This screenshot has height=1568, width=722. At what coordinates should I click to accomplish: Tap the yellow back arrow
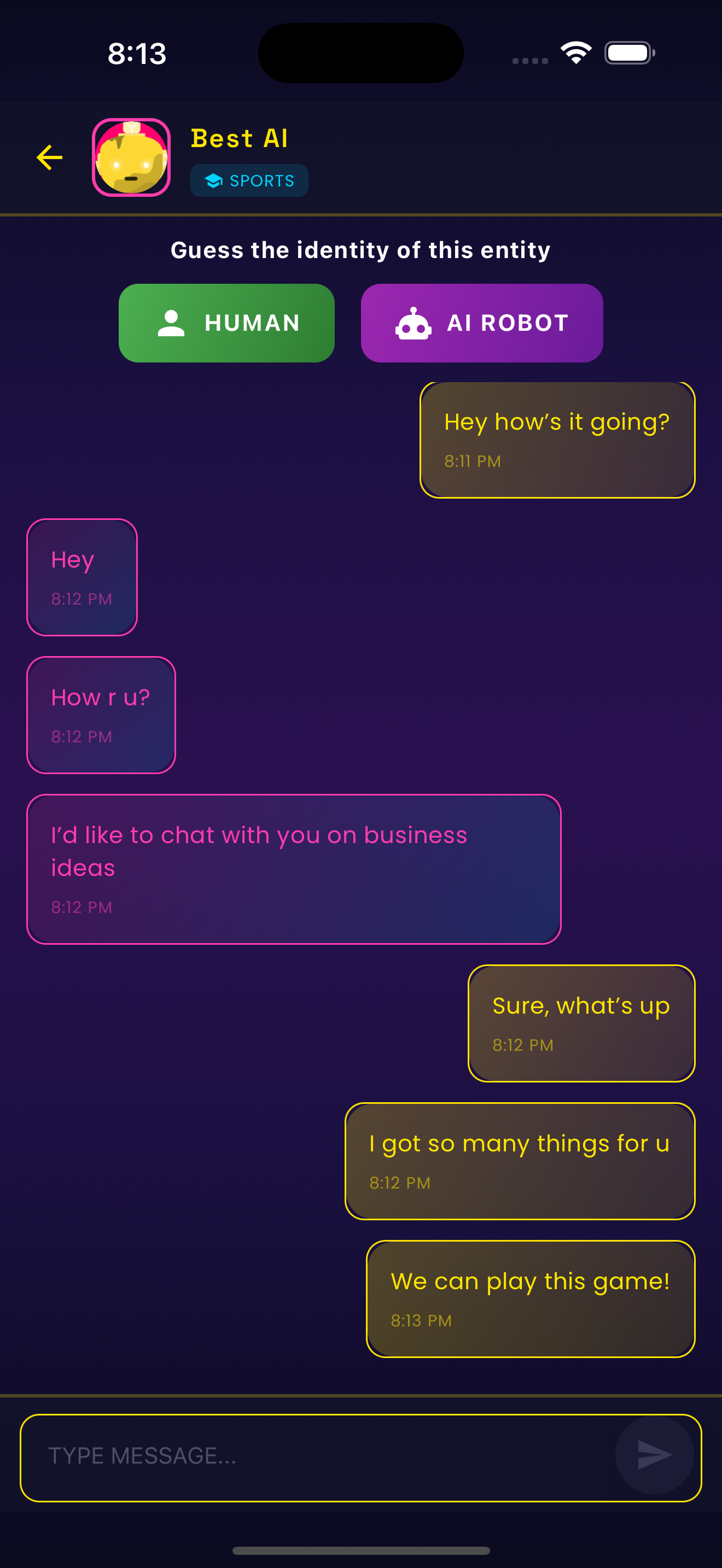pos(49,157)
